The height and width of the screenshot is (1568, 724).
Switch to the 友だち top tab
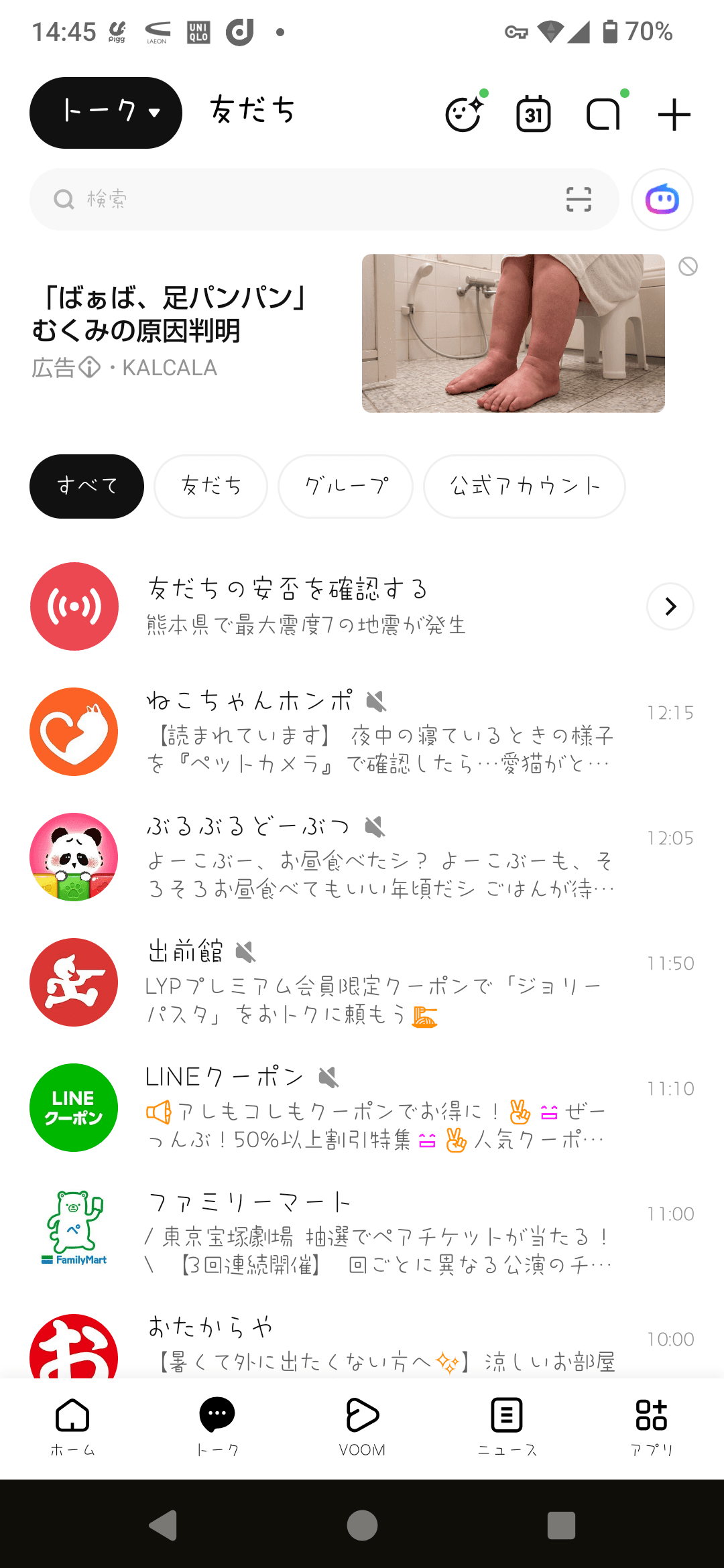tap(253, 111)
